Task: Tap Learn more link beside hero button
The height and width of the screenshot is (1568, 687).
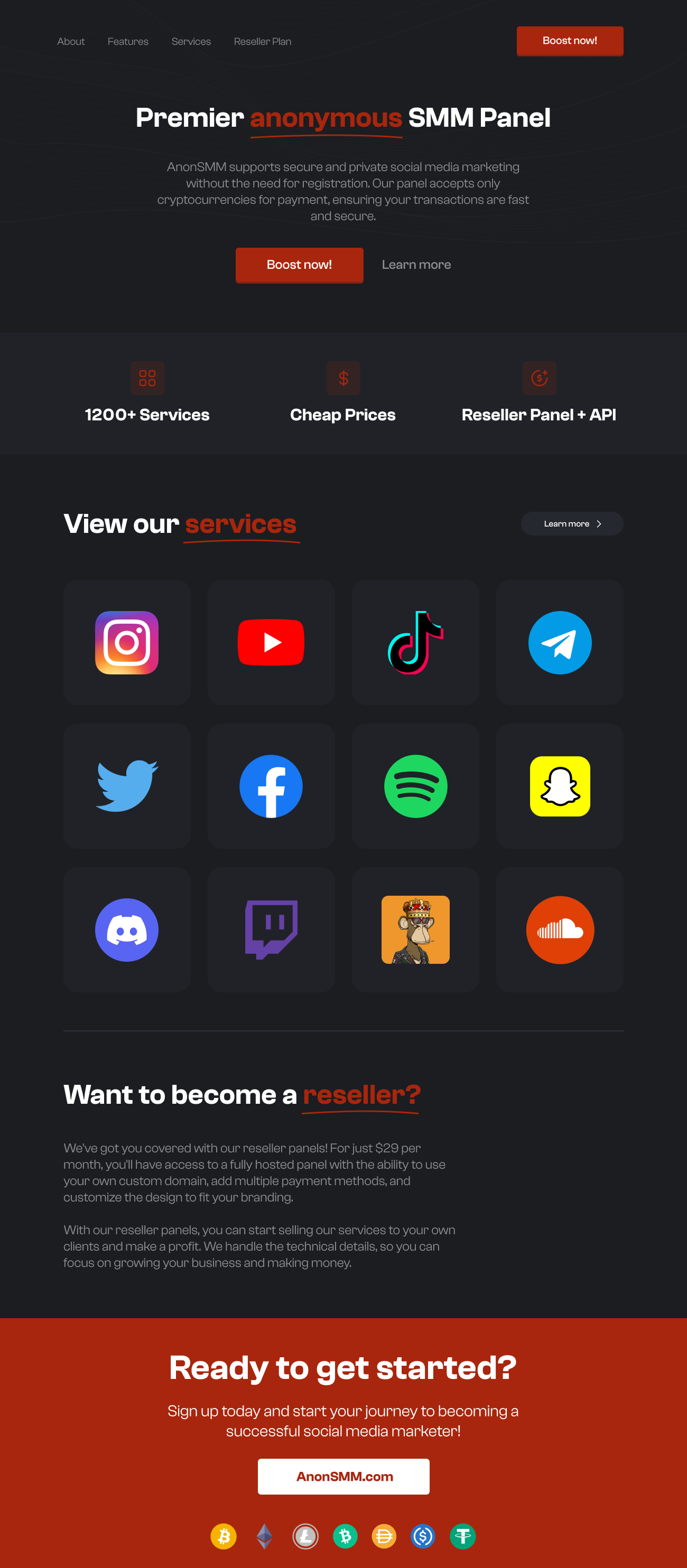Action: pos(416,265)
